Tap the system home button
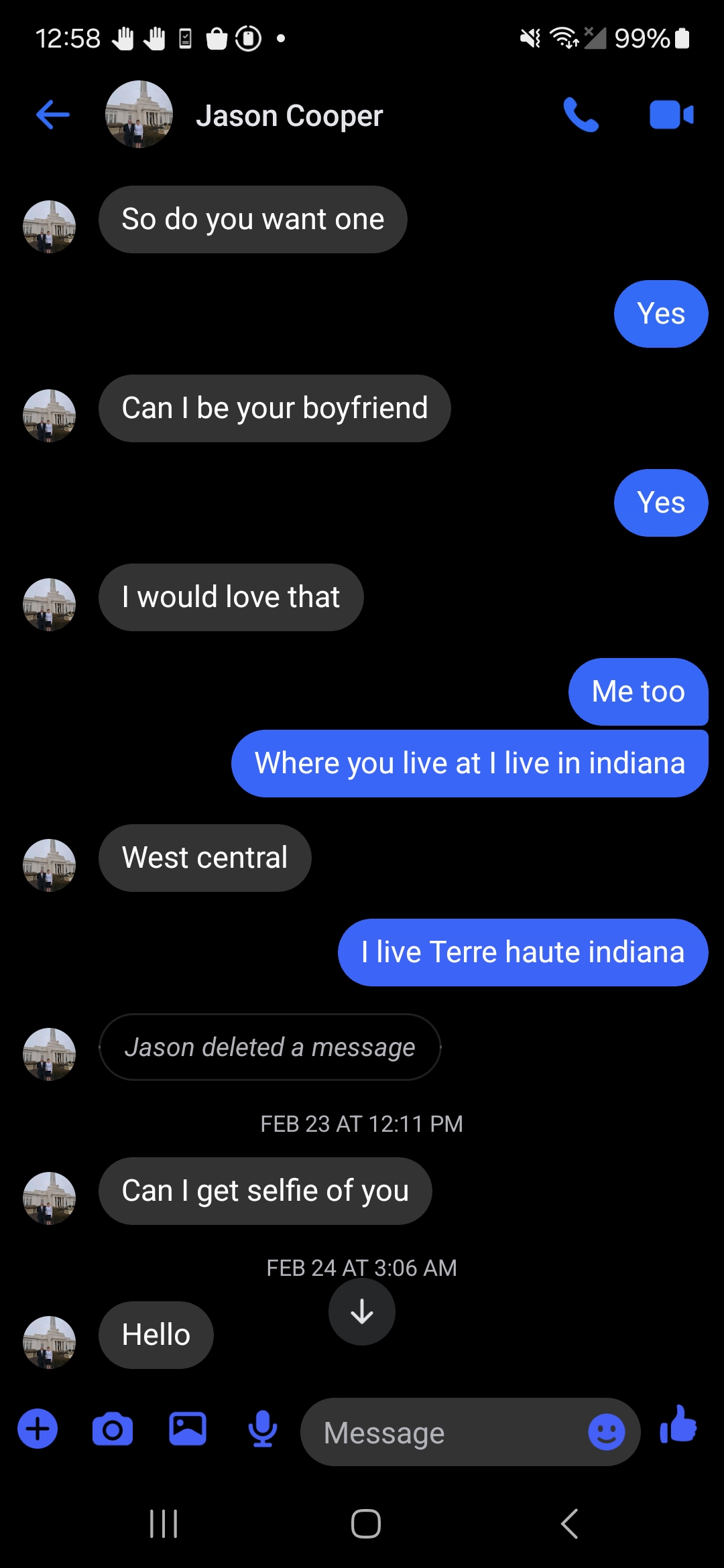The height and width of the screenshot is (1568, 724). (366, 1523)
